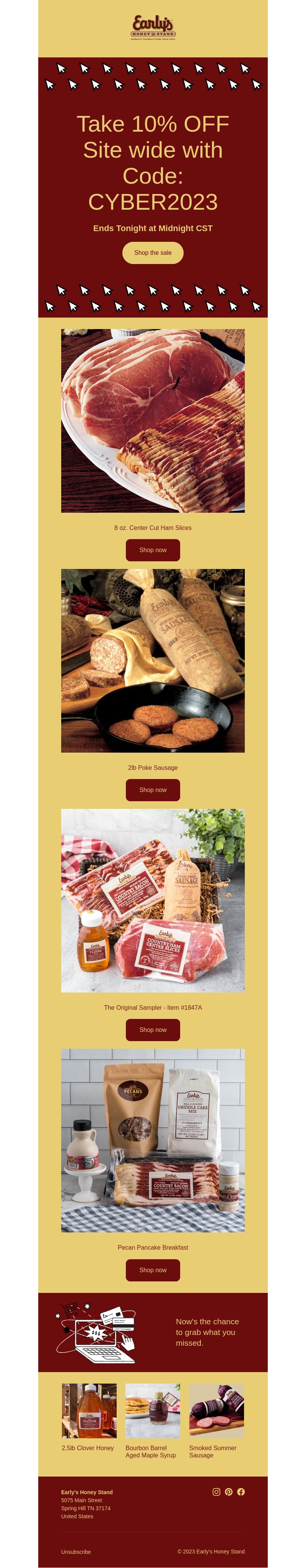Open the Center Cut Ham Slices photo

click(x=153, y=421)
